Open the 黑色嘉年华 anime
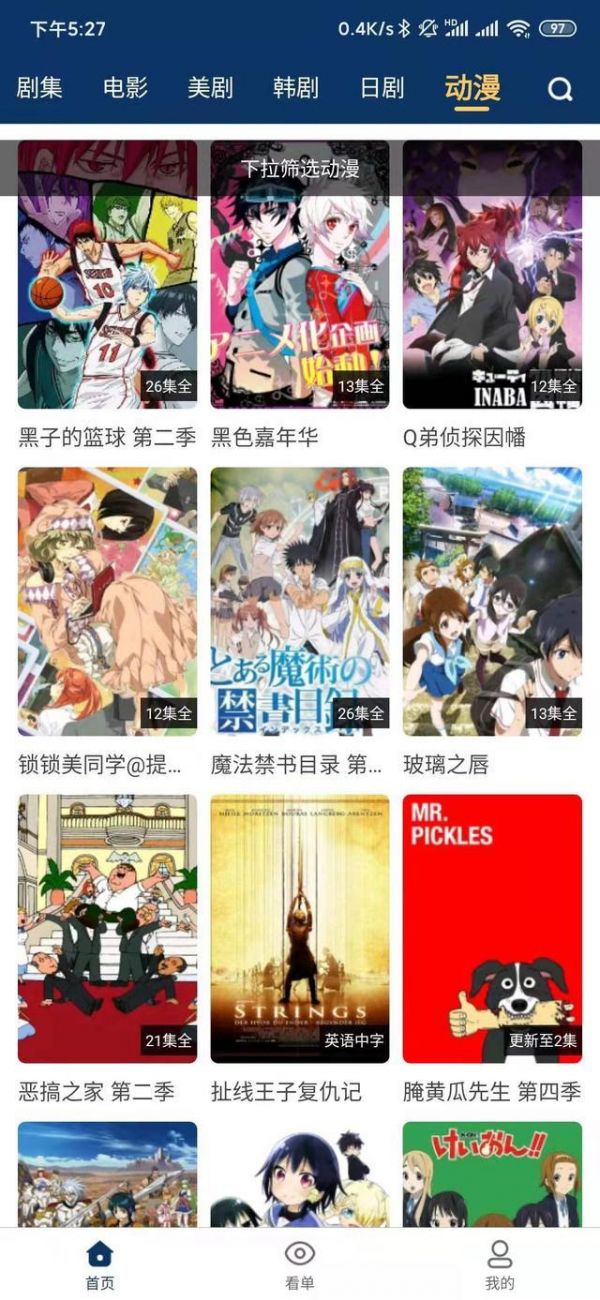 point(300,290)
